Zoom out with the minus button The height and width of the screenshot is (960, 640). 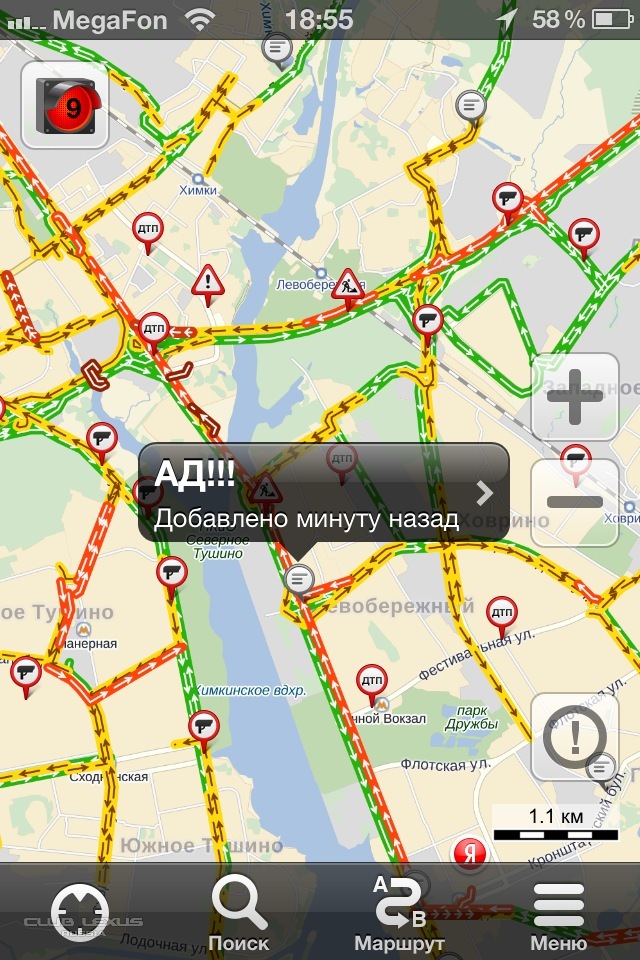tap(574, 502)
